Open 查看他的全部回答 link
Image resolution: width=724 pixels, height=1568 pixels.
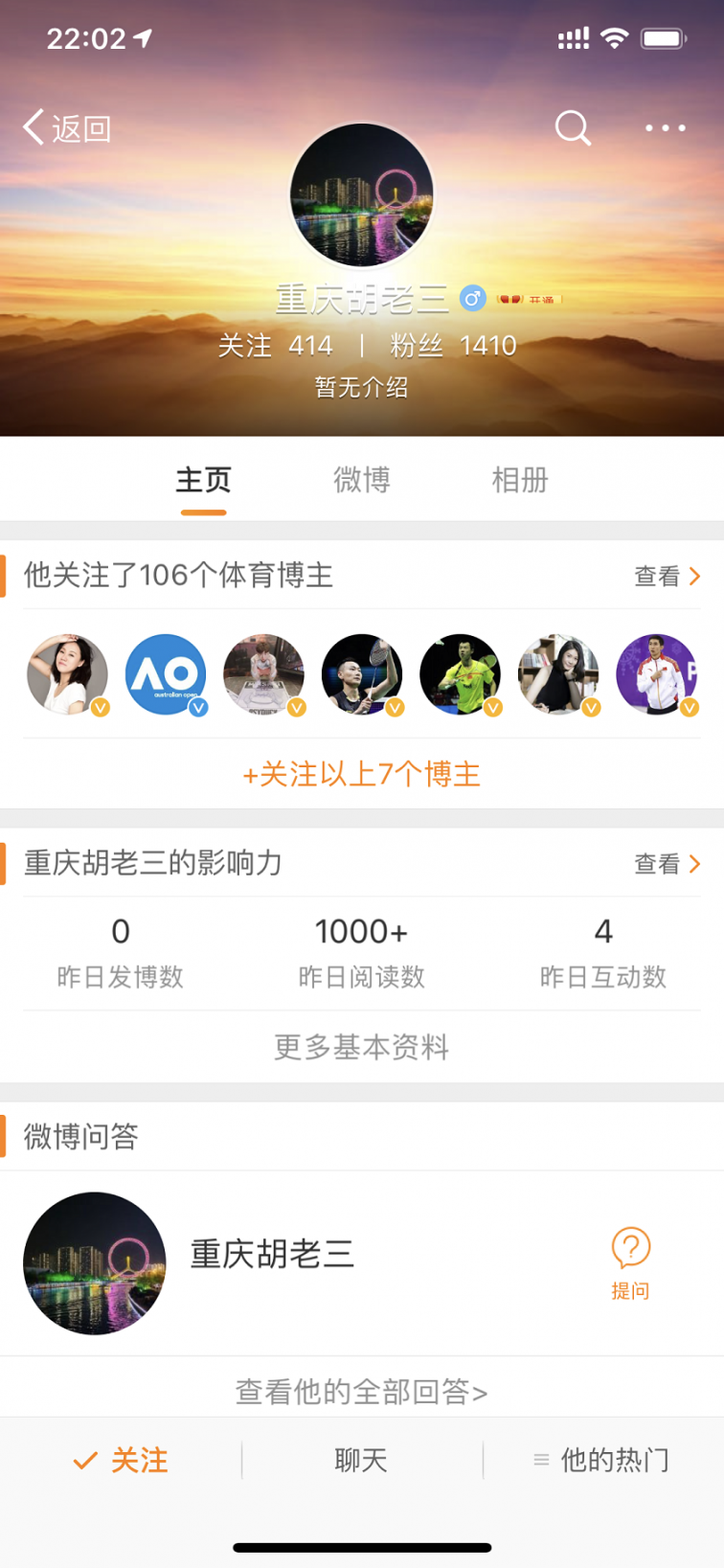coord(361,1391)
